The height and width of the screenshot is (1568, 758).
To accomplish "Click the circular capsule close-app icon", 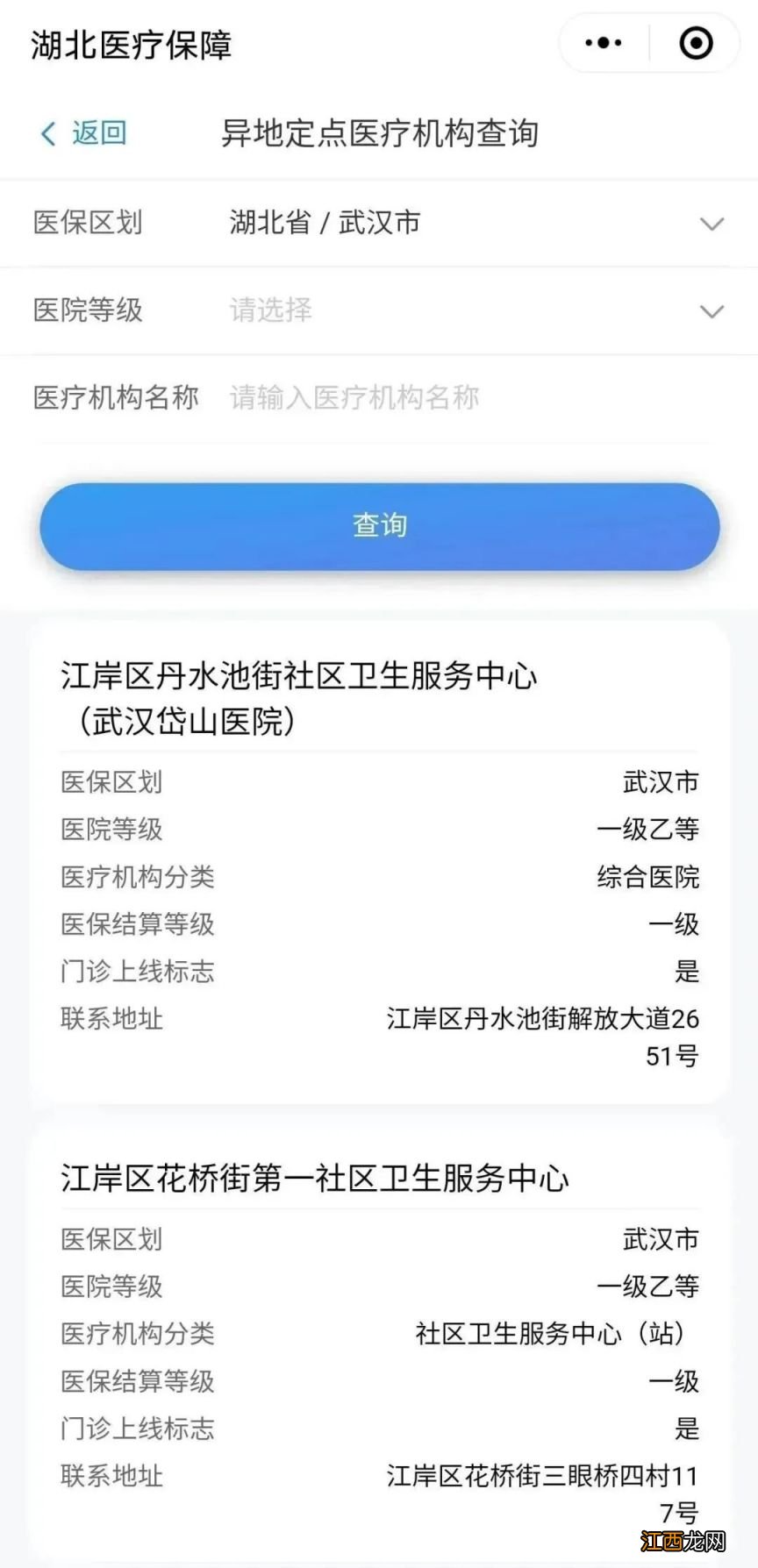I will coord(694,40).
